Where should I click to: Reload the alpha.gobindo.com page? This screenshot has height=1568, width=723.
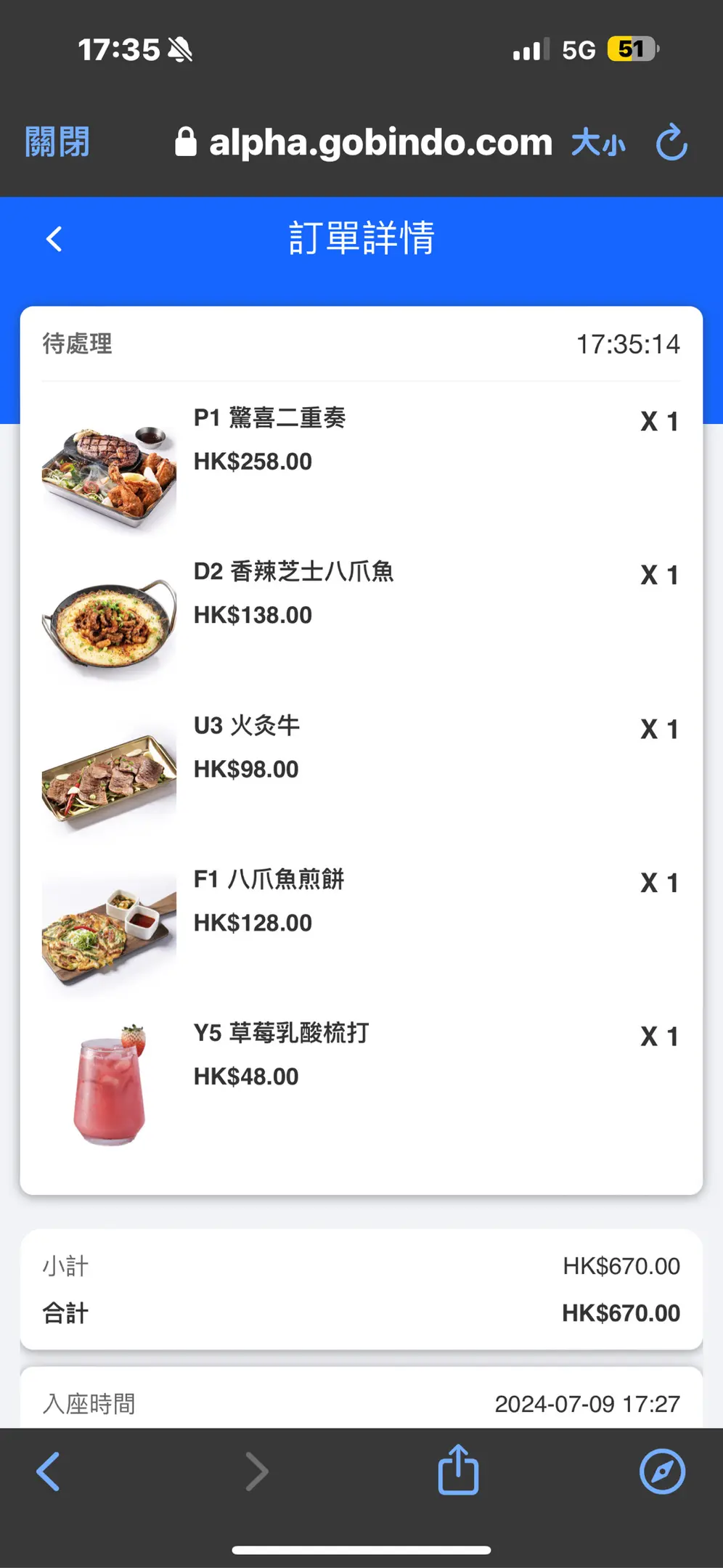coord(671,142)
